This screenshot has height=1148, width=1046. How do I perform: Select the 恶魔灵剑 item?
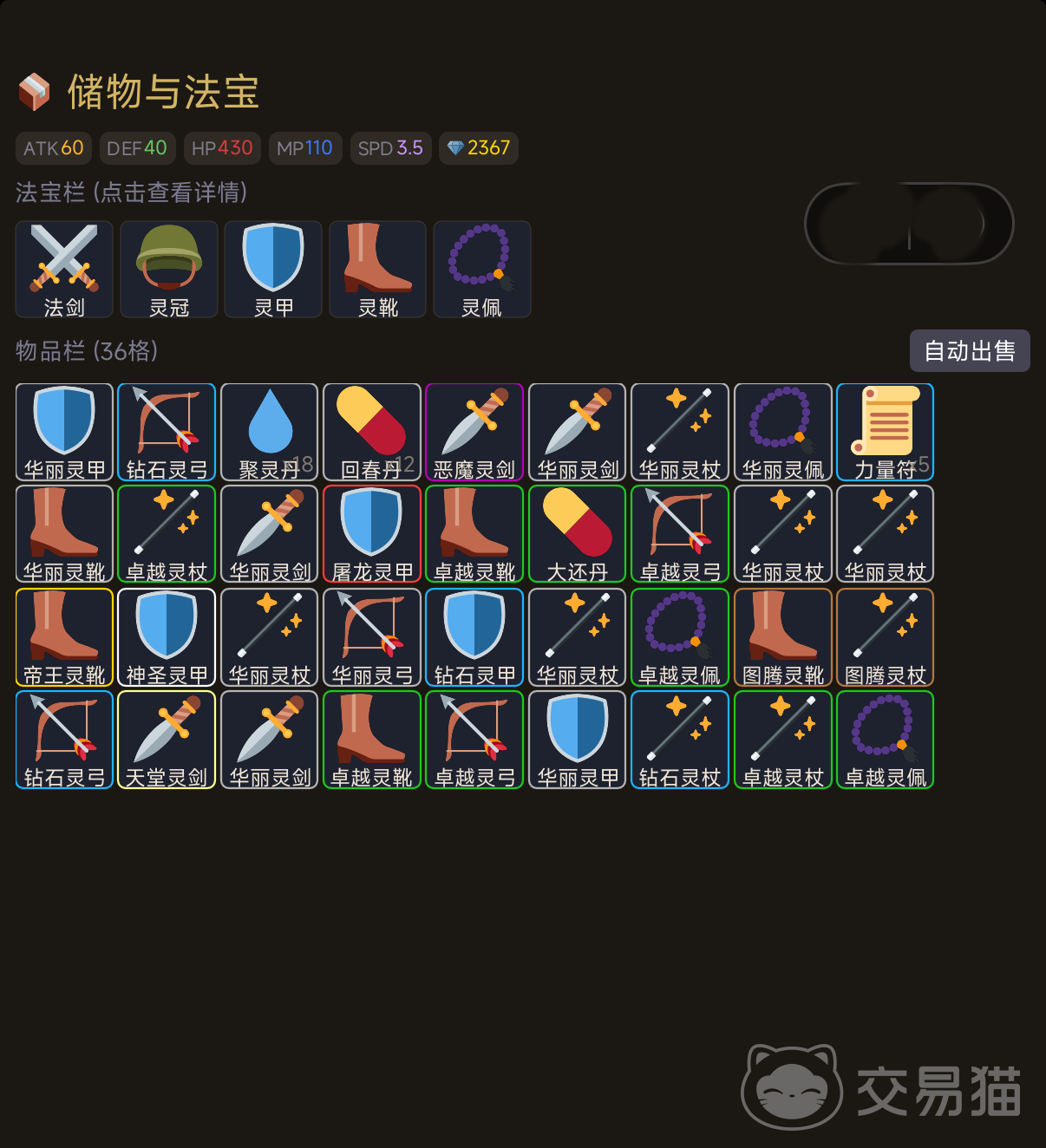474,432
